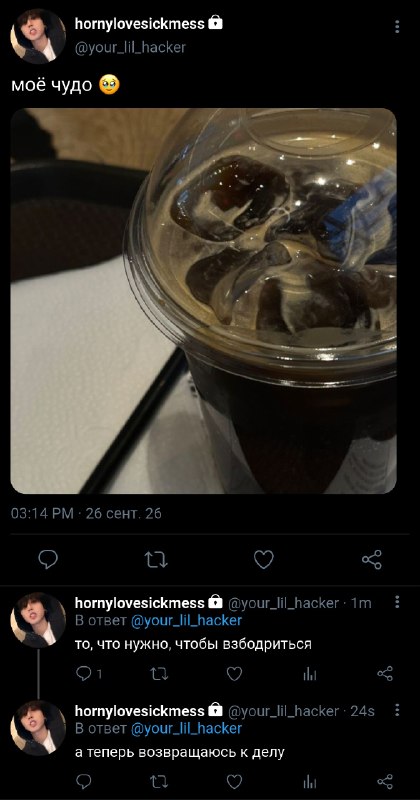This screenshot has width=420, height=800.
Task: Like the reply "а теперь возвращаюсь к делу"
Action: [x=234, y=782]
